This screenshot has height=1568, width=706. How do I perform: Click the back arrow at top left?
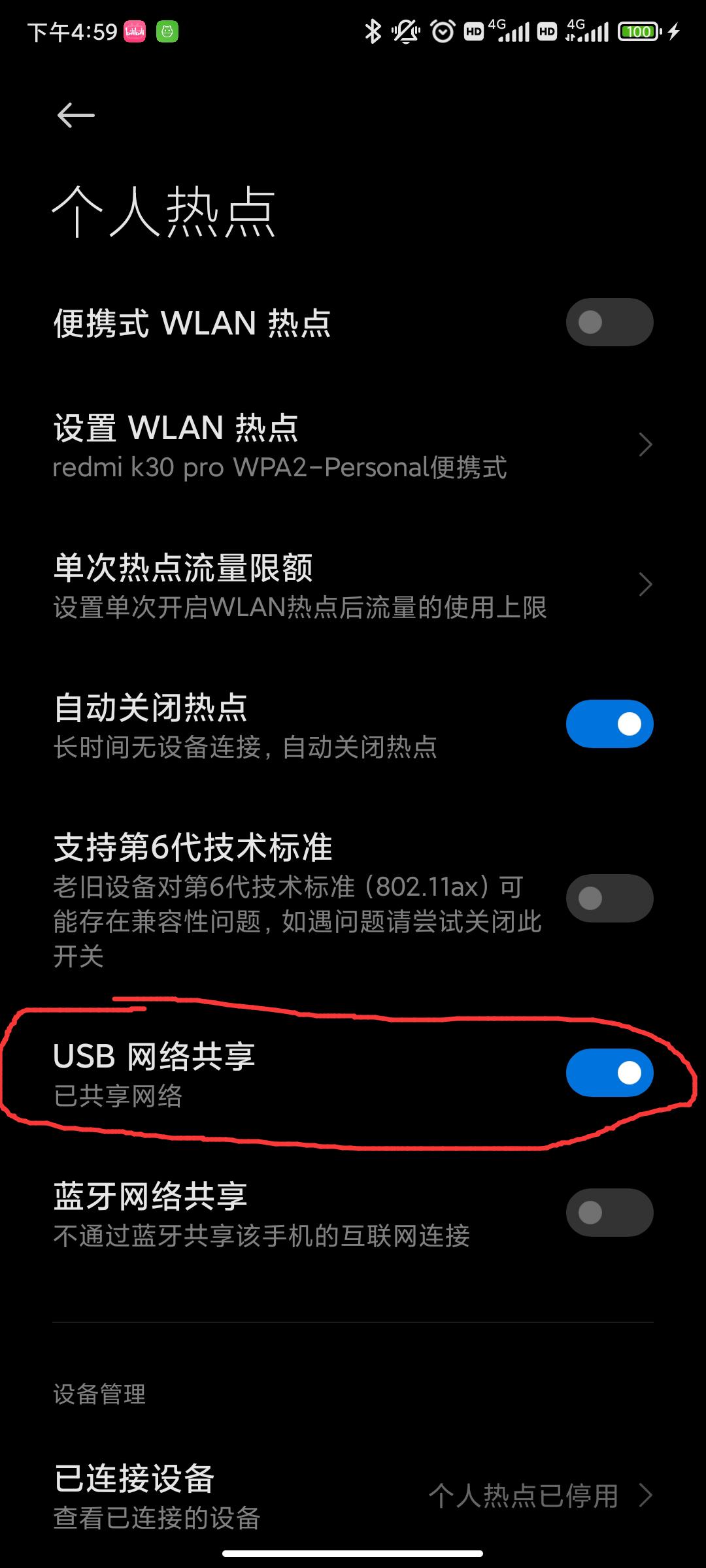73,114
